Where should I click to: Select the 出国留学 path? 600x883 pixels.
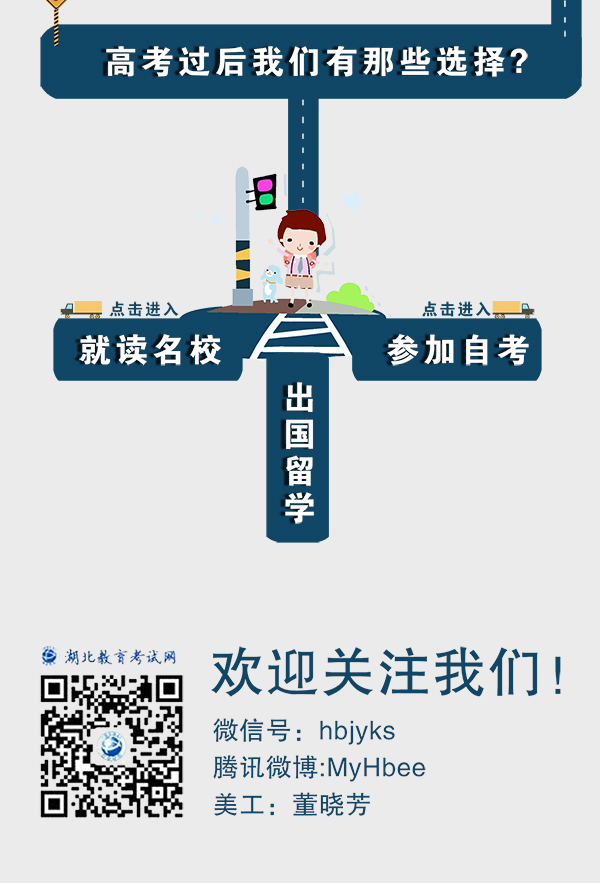pos(299,453)
